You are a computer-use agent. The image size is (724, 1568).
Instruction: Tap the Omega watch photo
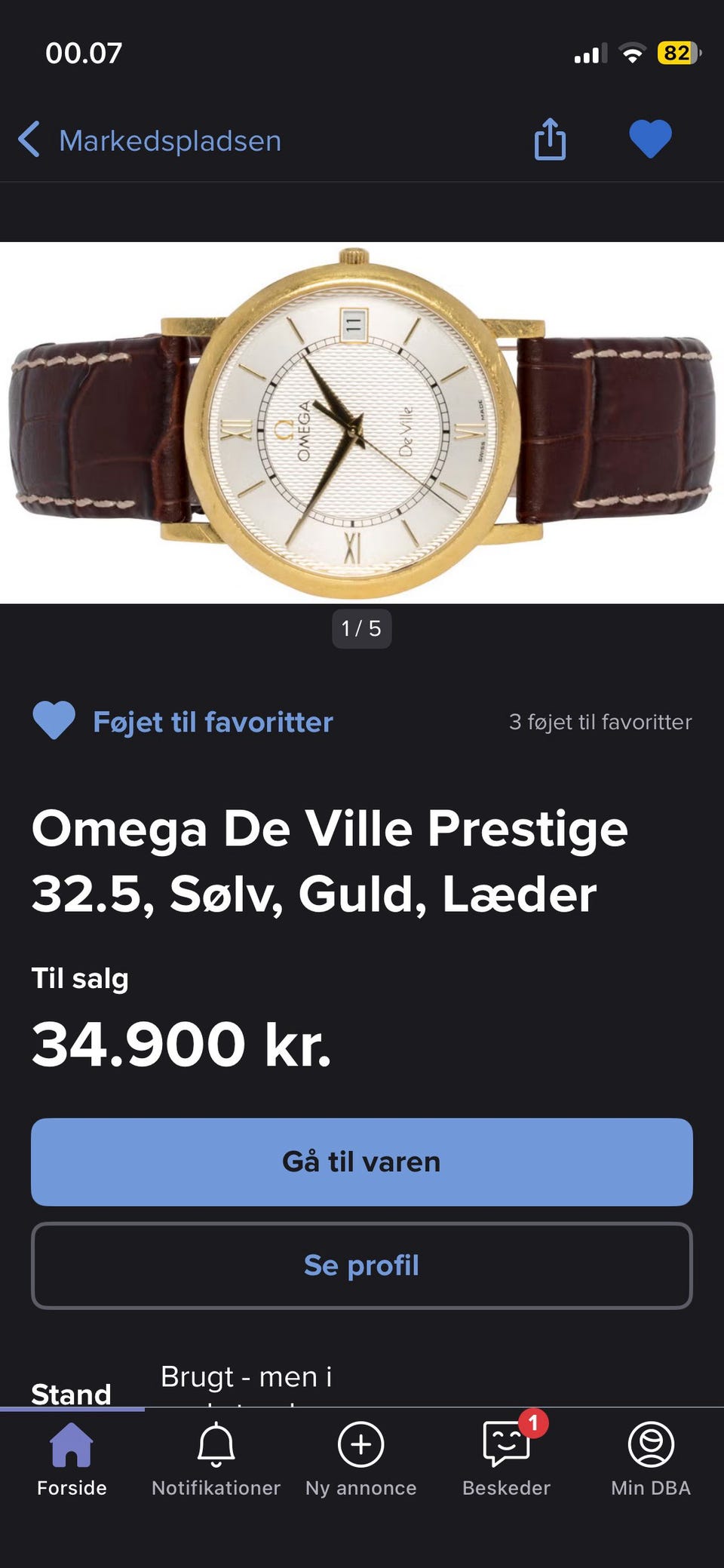(362, 419)
